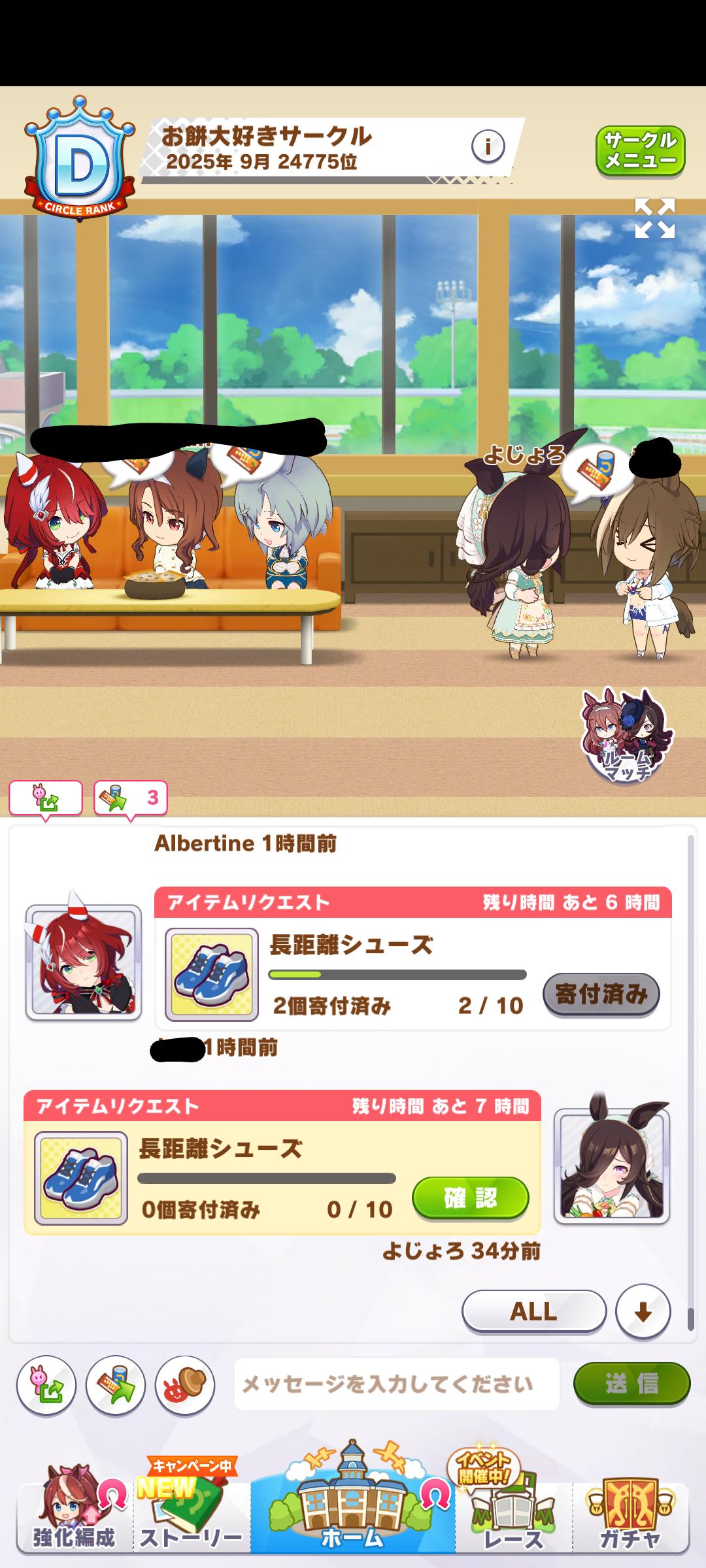706x1568 pixels.
Task: Open the circle info icon
Action: pyautogui.click(x=488, y=146)
